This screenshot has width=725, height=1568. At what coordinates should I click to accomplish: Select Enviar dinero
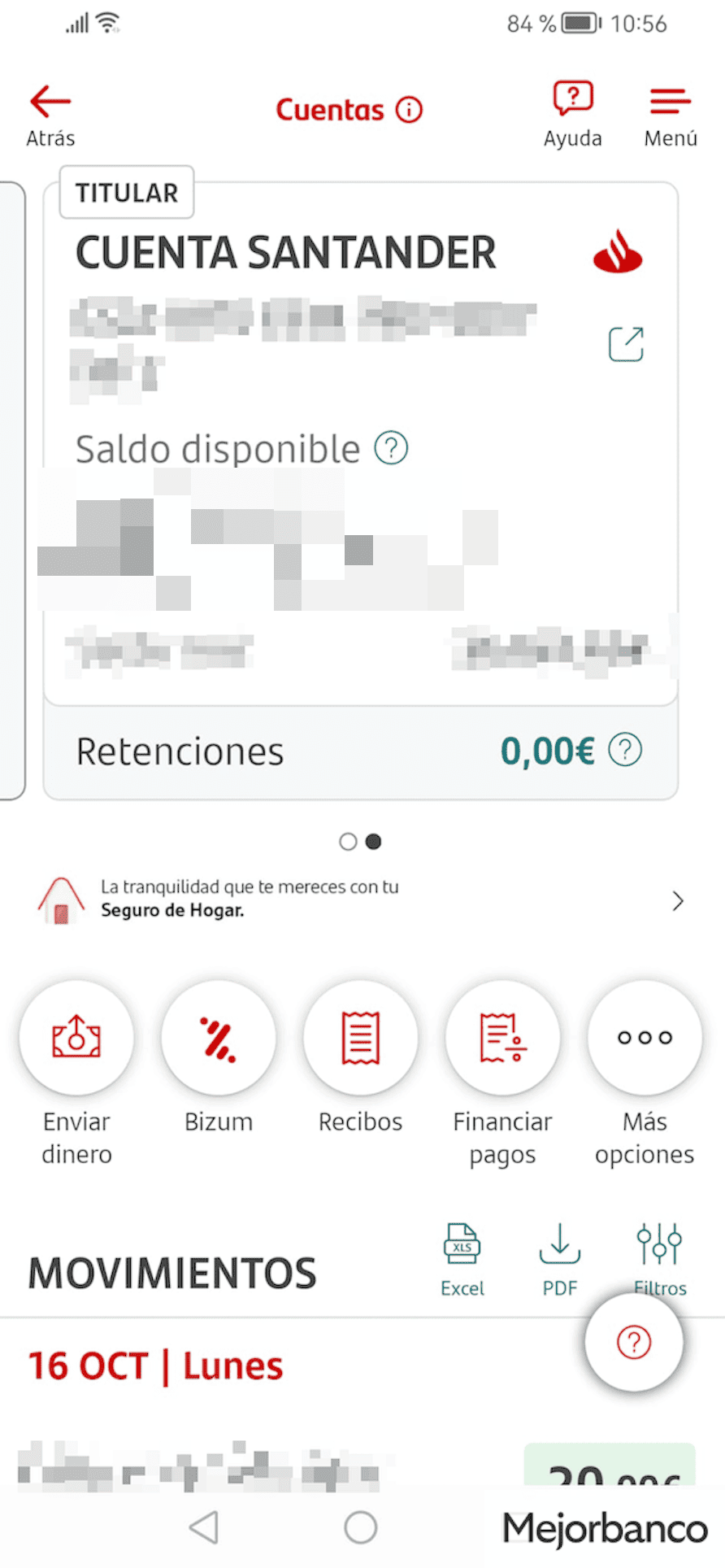[x=76, y=1038]
